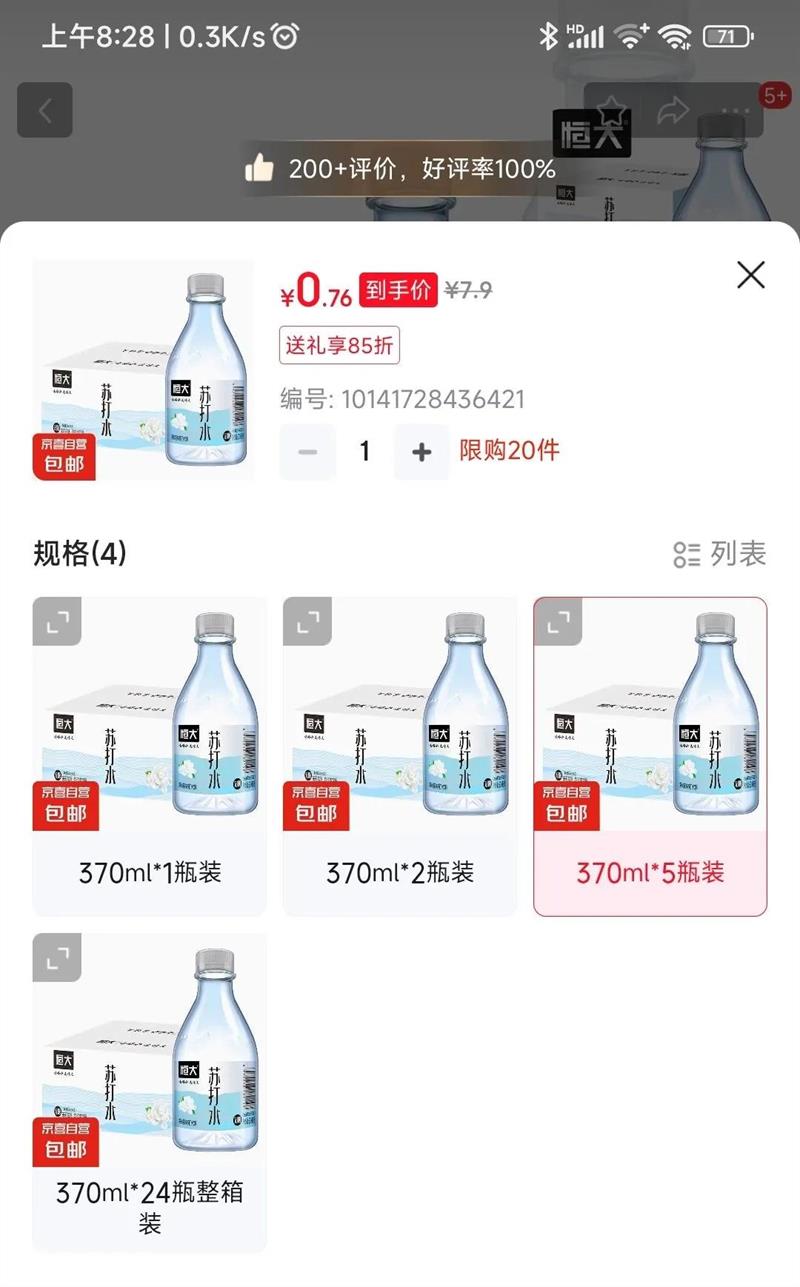Screen dimensions: 800x1287
Task: Close the specification selection sheet
Action: pyautogui.click(x=750, y=275)
